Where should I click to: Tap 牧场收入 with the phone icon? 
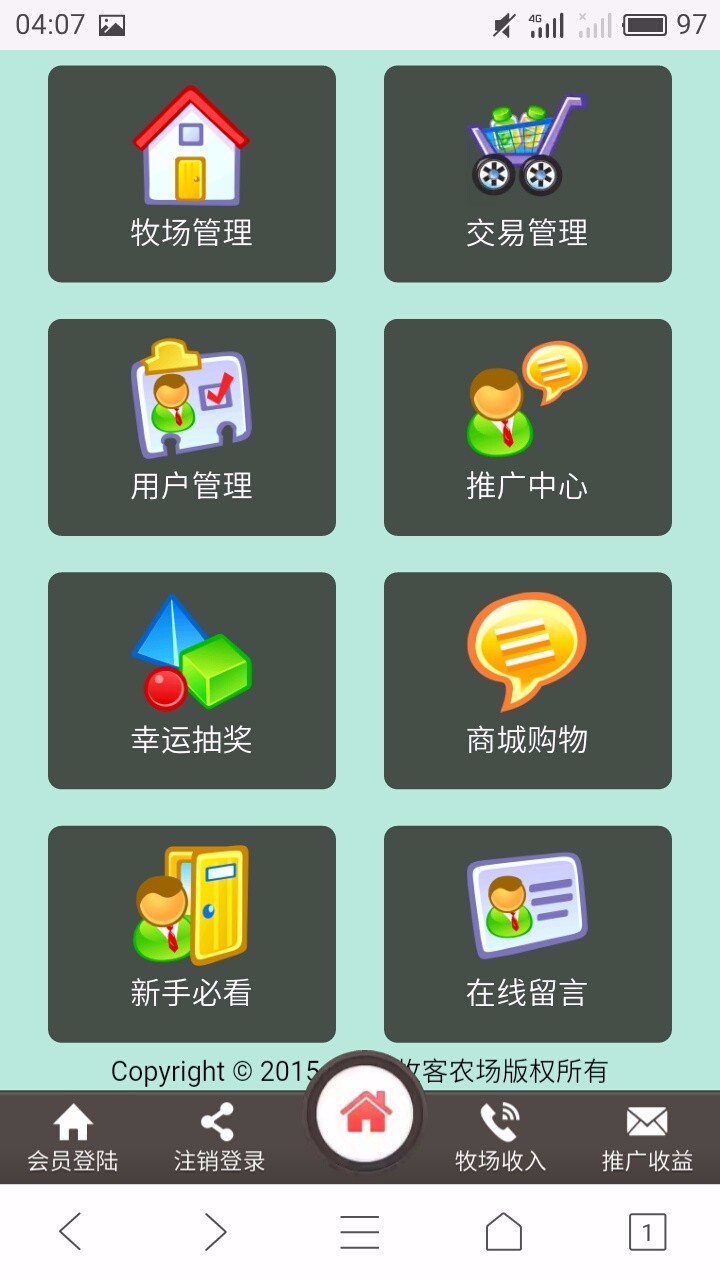pos(499,1121)
